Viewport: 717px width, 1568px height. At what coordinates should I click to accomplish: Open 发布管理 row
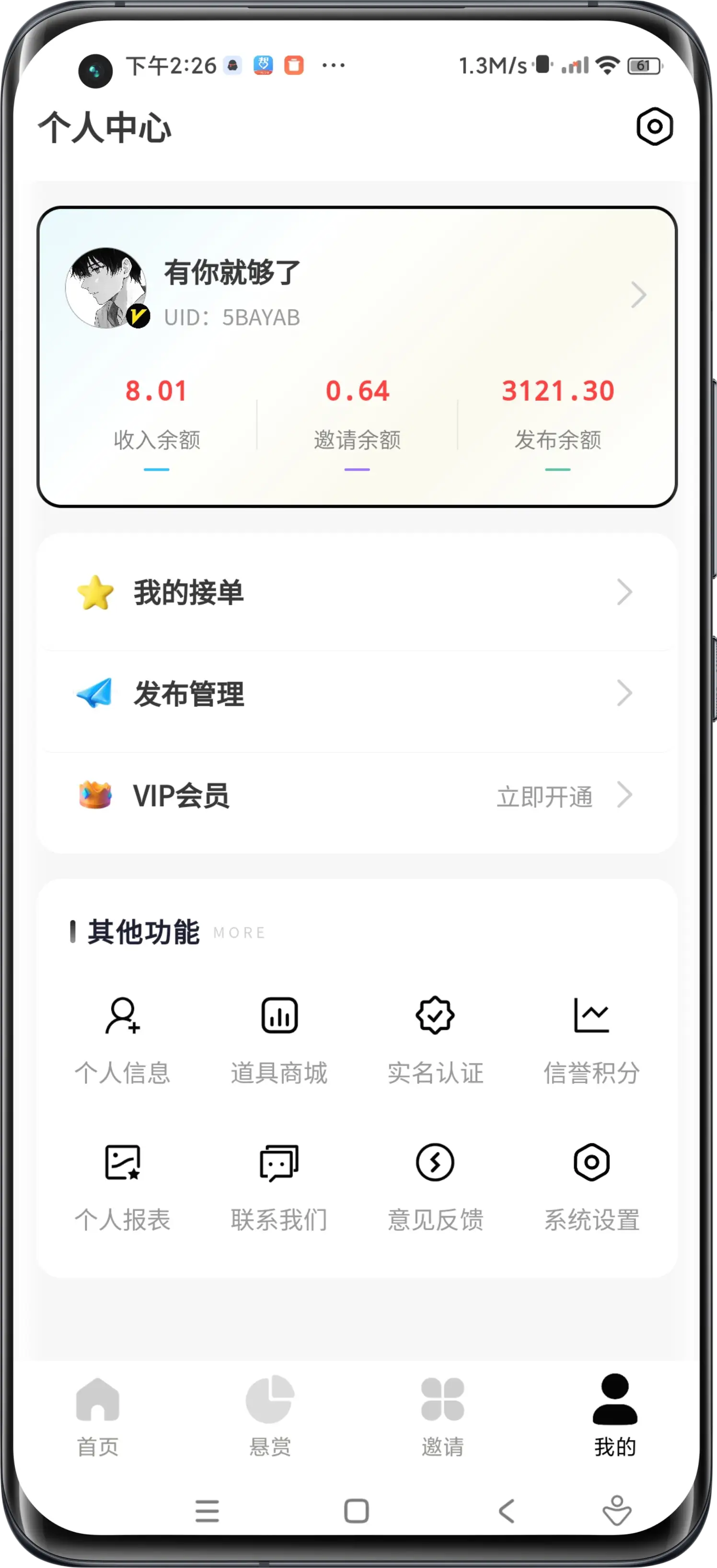357,693
